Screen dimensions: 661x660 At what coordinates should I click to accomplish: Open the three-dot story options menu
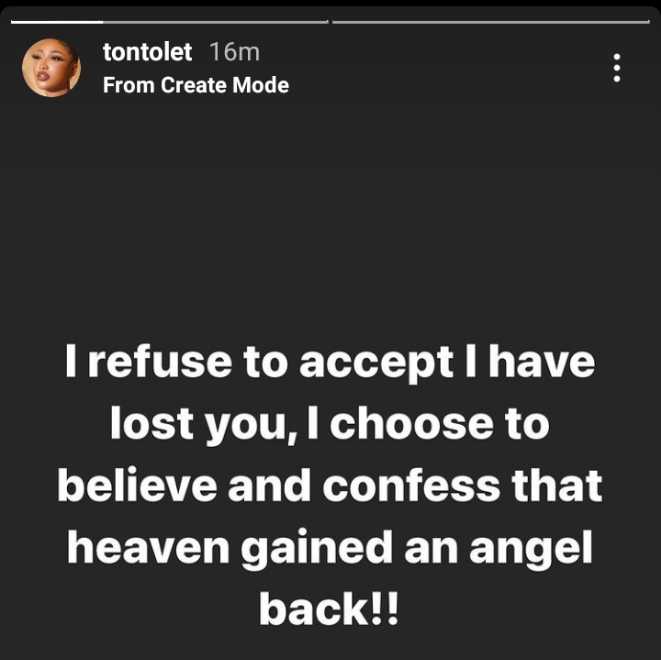tap(617, 68)
